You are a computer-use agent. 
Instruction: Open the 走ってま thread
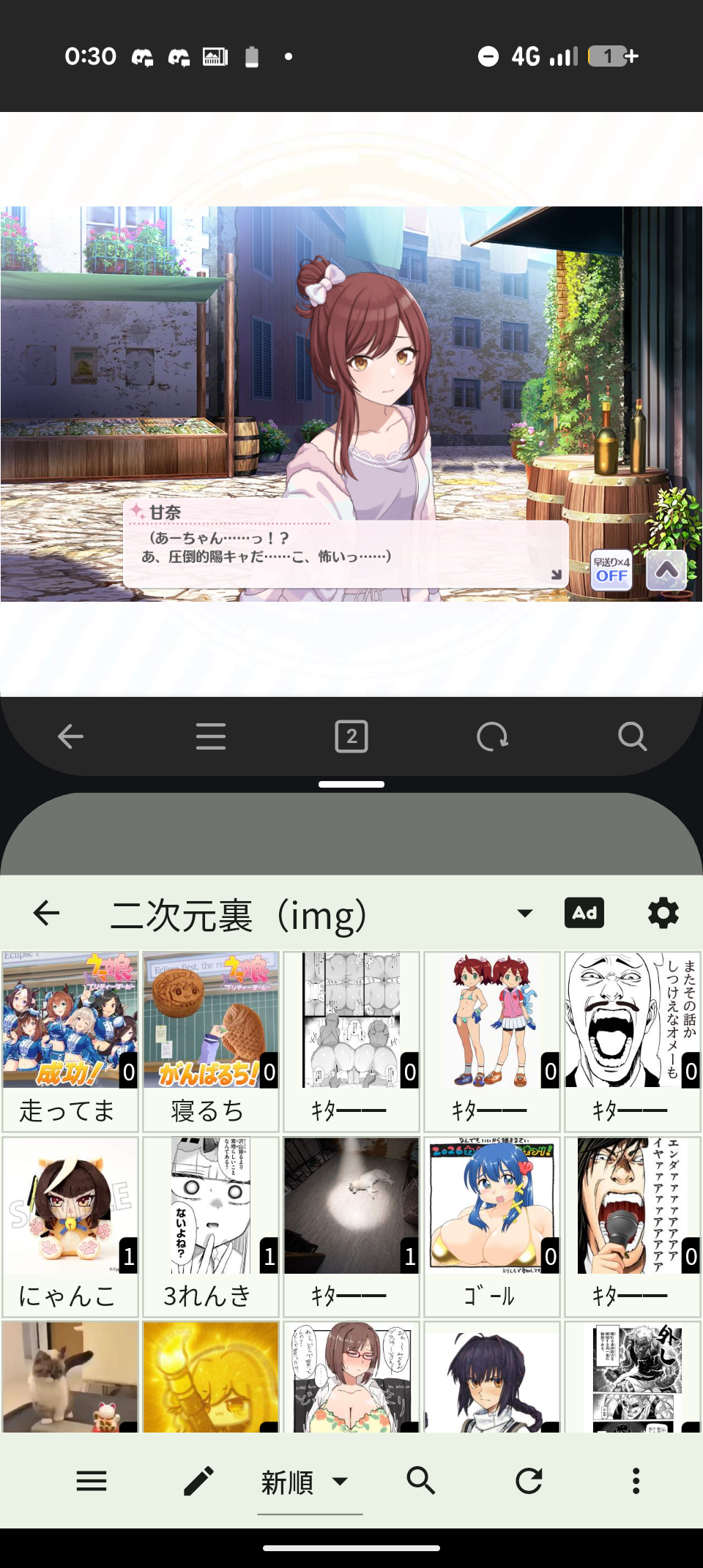point(70,1041)
